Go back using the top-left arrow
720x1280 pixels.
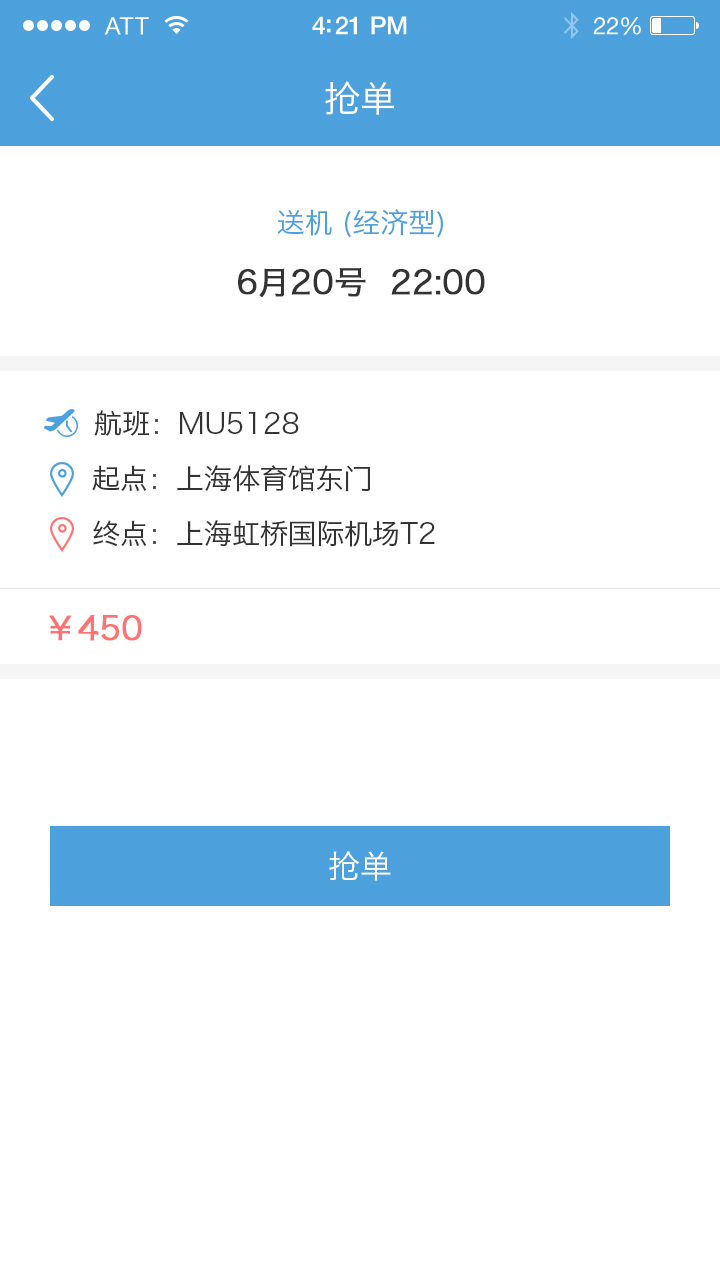tap(42, 98)
